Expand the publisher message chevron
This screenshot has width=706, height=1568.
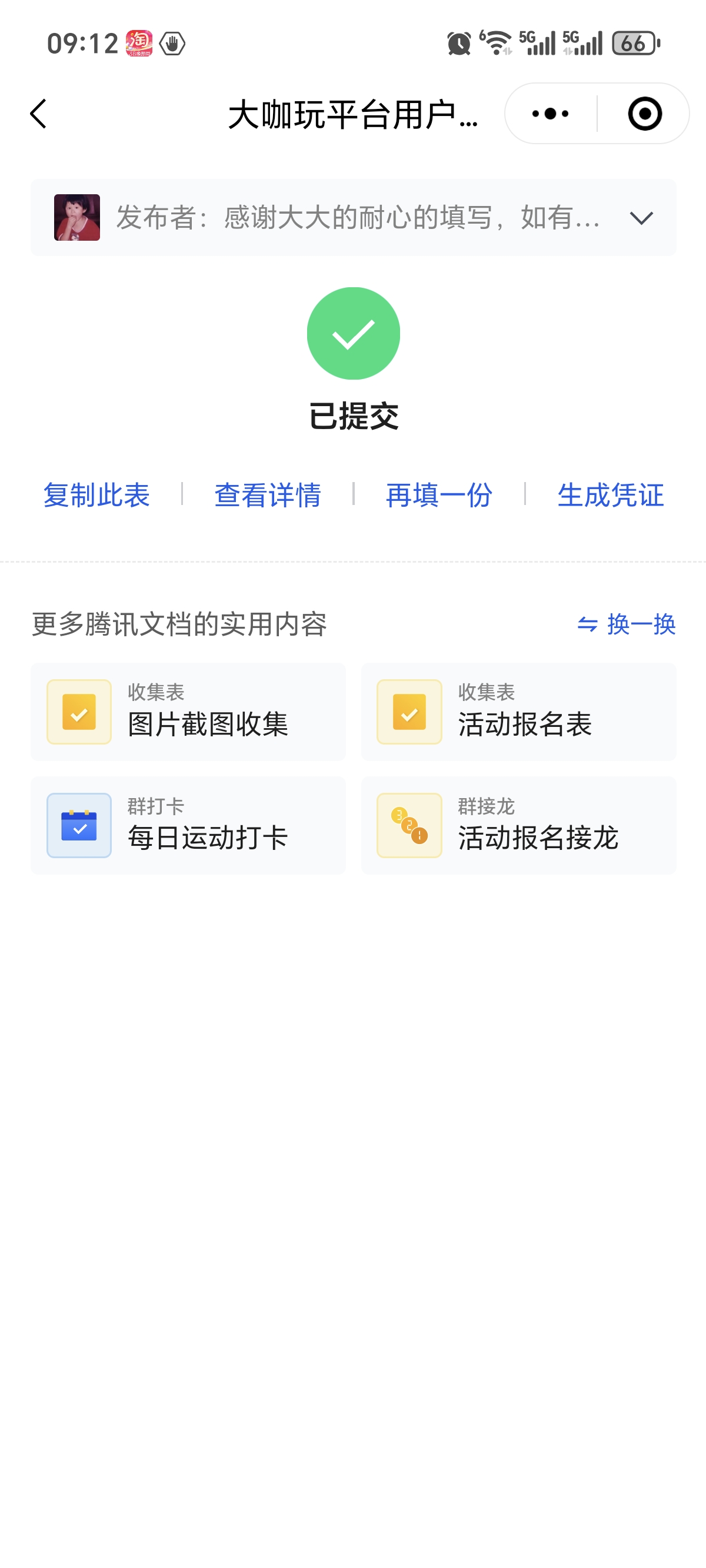(641, 218)
